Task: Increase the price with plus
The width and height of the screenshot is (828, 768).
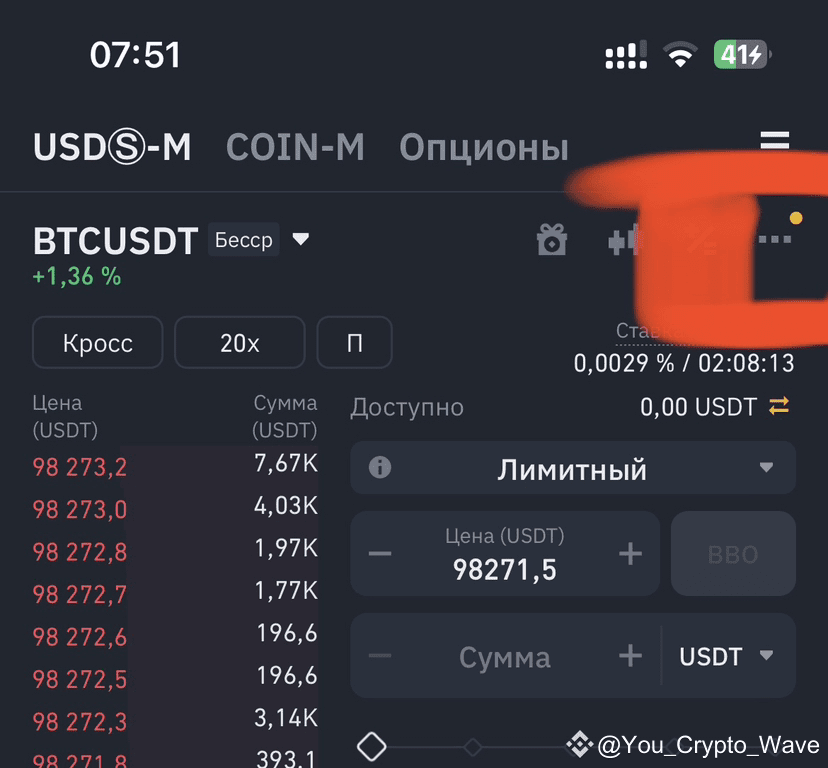Action: pos(630,553)
